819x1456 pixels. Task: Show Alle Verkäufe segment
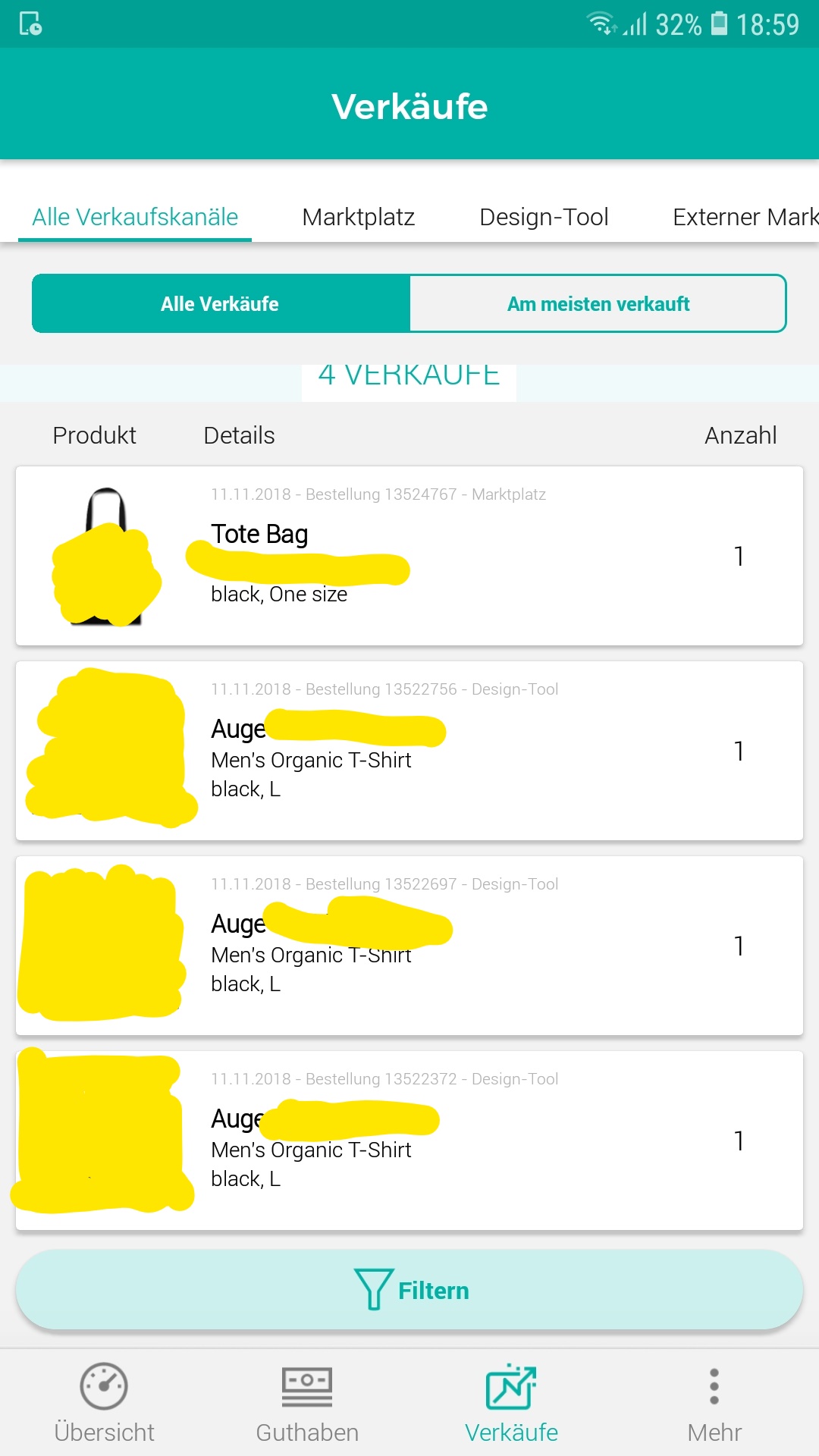220,303
